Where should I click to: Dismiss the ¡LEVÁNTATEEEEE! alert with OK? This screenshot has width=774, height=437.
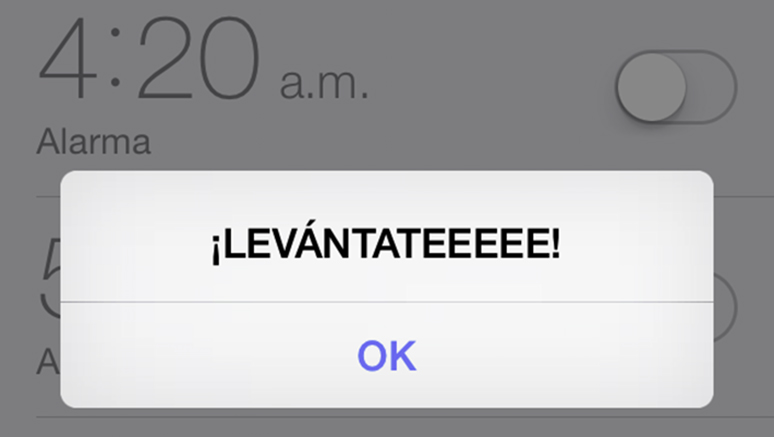387,355
